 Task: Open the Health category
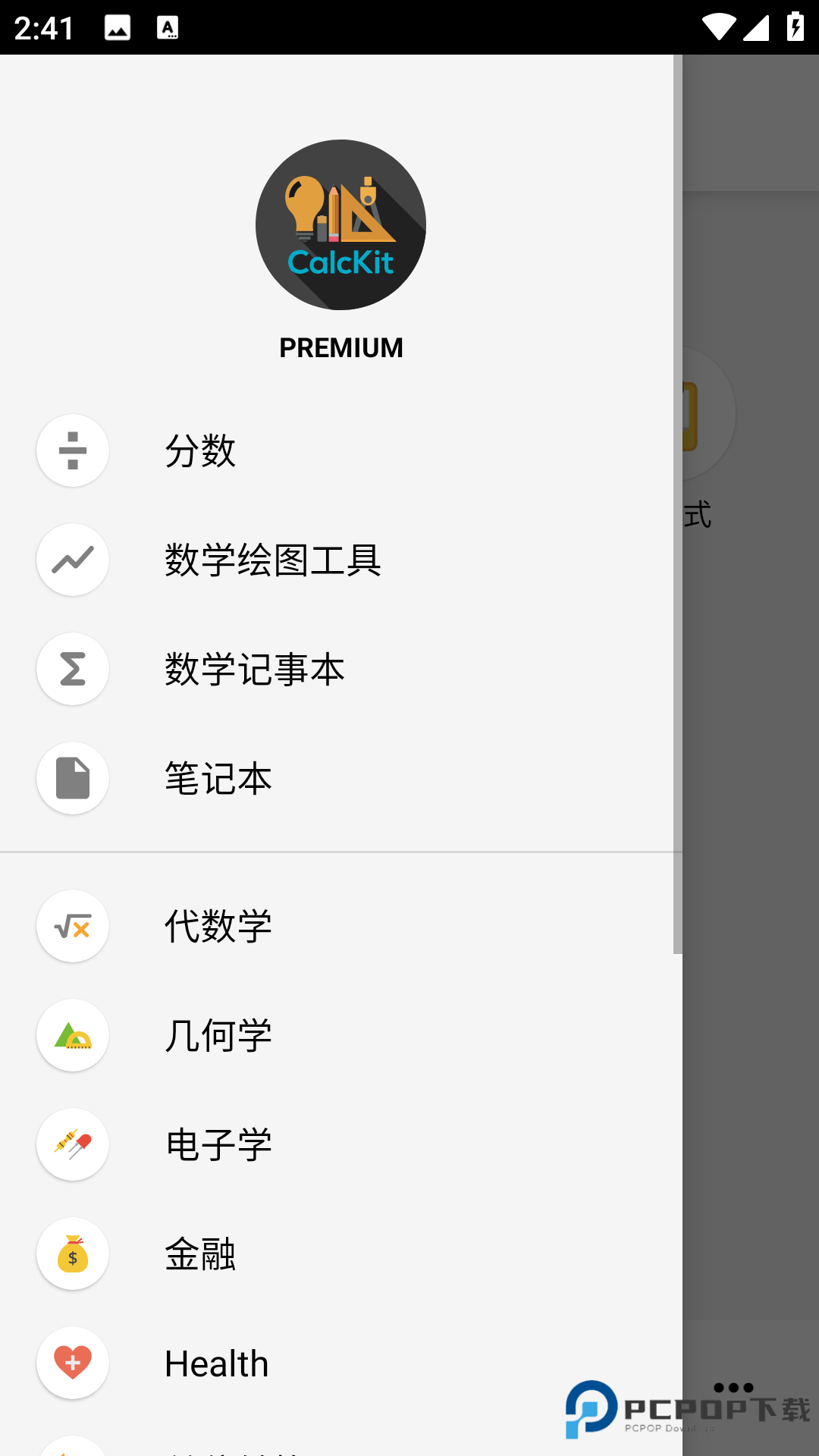coord(217,1363)
